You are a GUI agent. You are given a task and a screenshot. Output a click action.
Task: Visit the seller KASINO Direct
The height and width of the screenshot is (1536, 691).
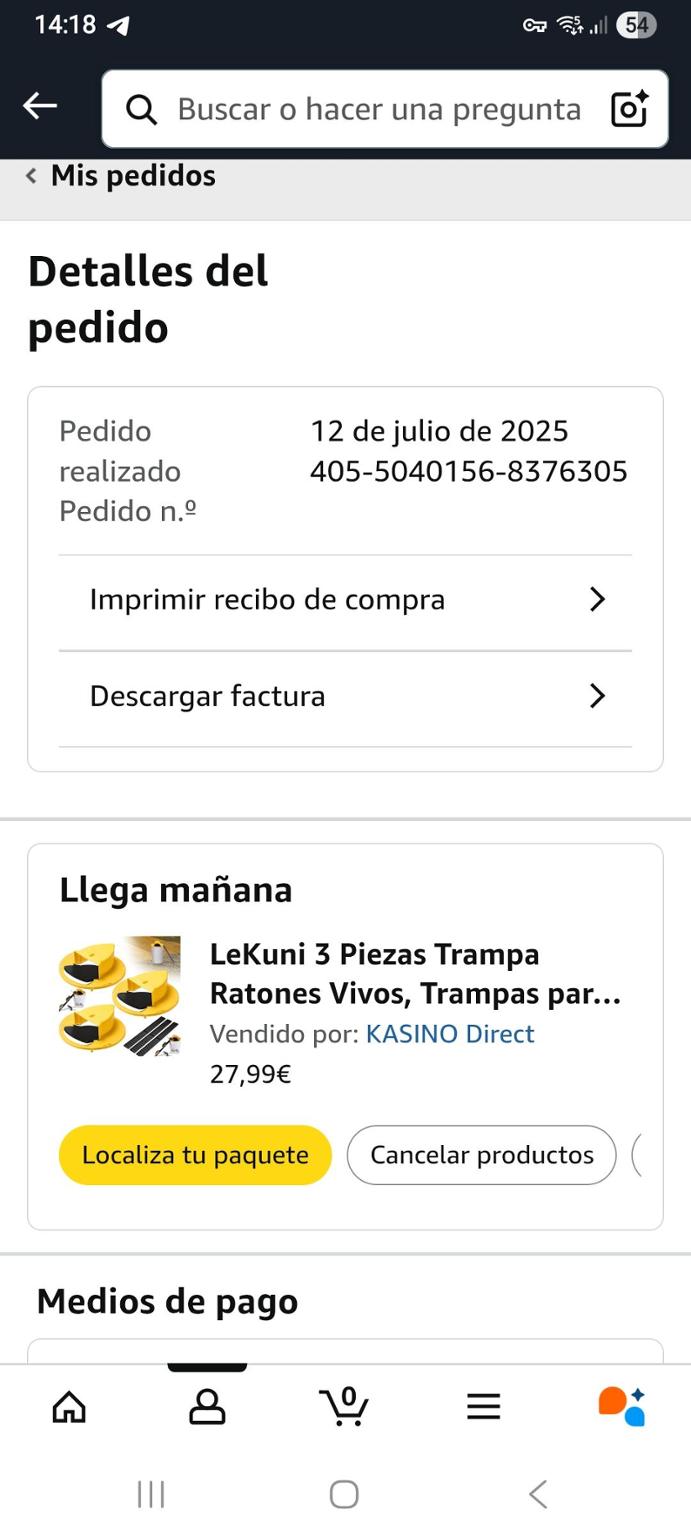click(x=450, y=1034)
